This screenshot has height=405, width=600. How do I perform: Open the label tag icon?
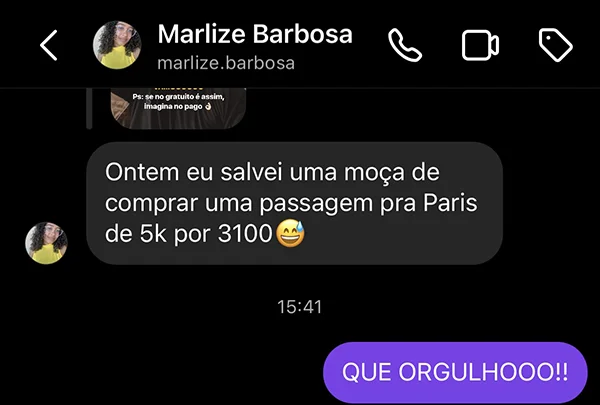point(555,45)
